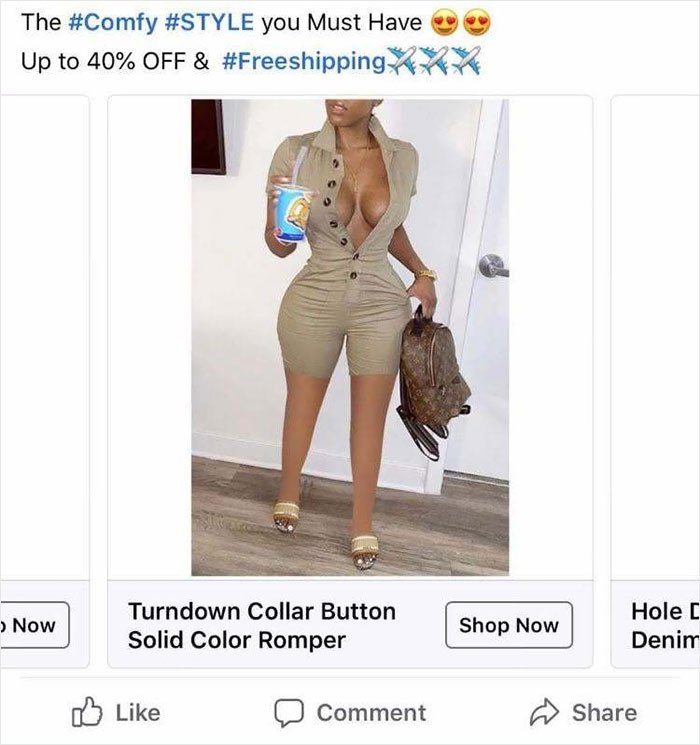Comment on this post
Image resolution: width=700 pixels, height=745 pixels.
[x=350, y=712]
